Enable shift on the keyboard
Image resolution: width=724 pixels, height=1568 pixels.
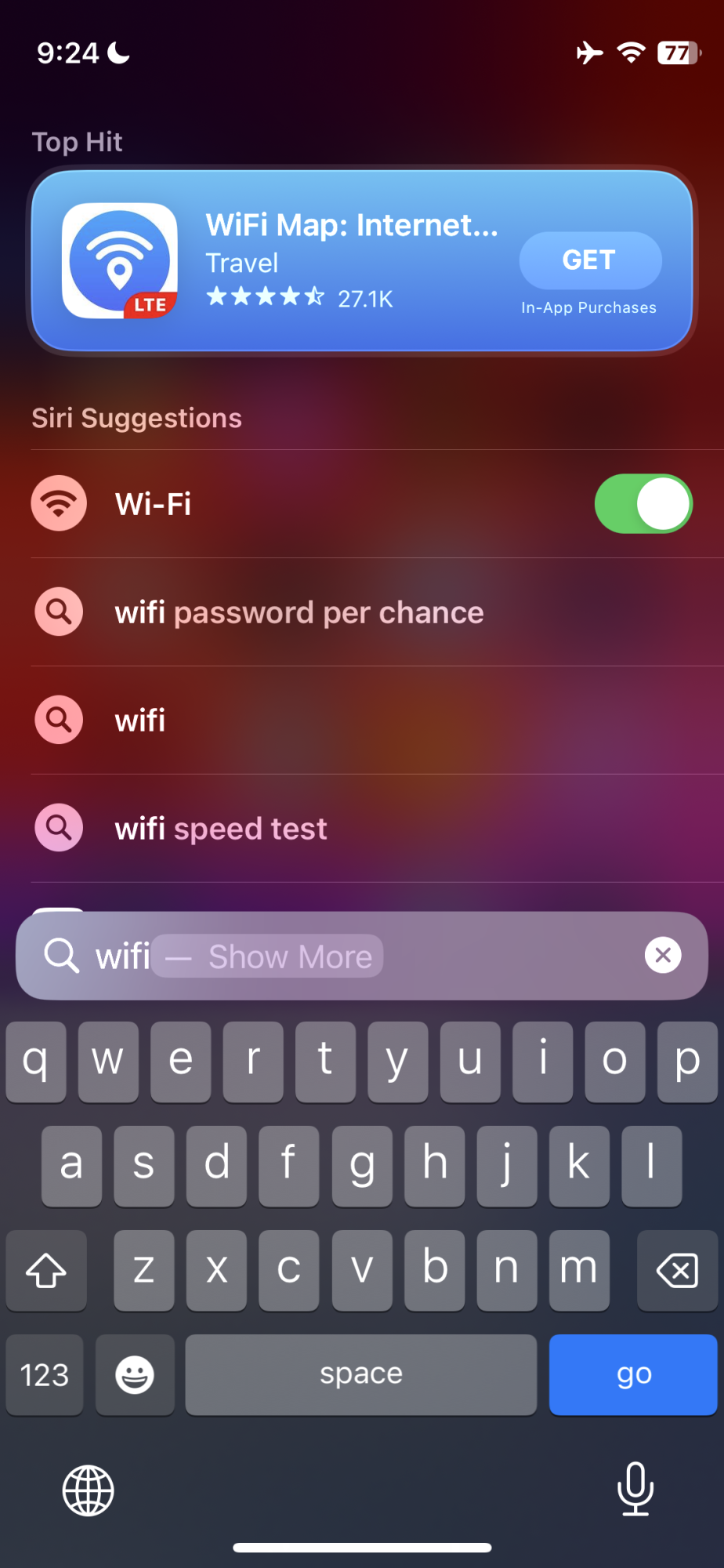tap(46, 1270)
